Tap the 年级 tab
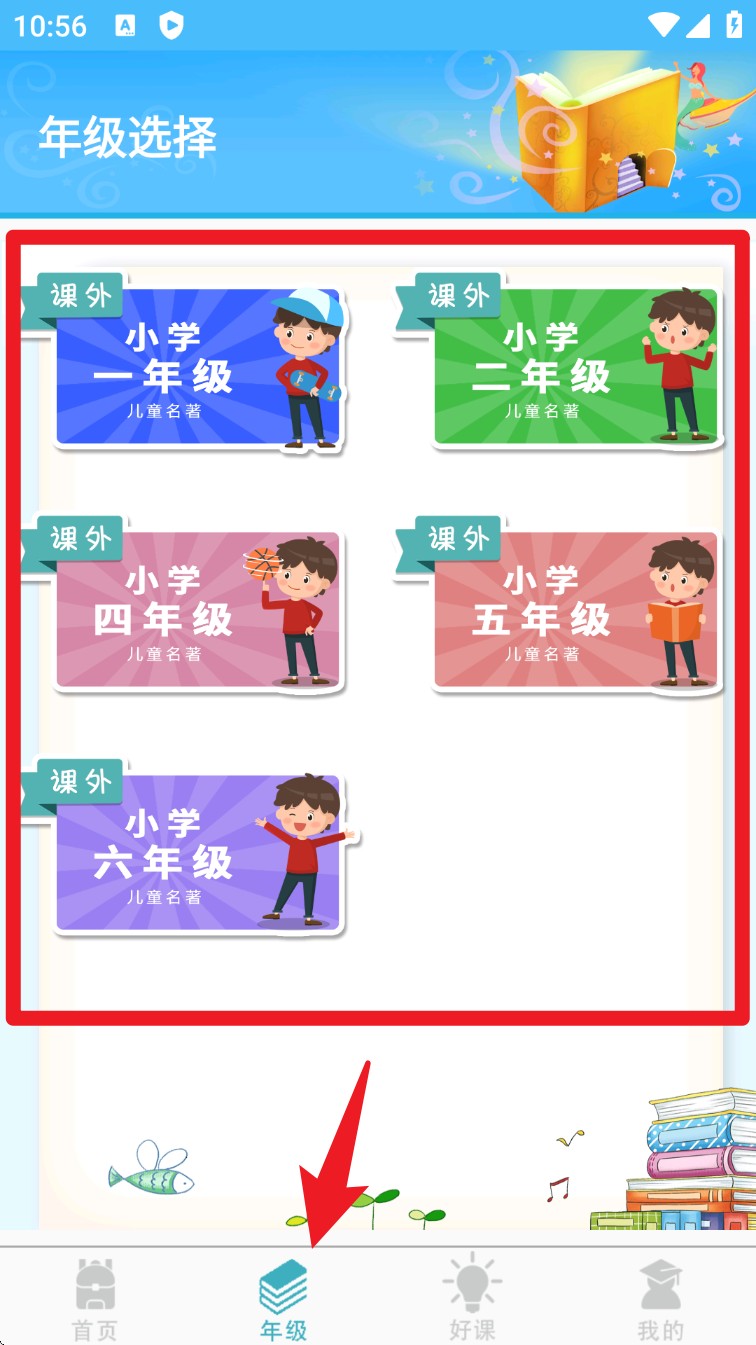The width and height of the screenshot is (756, 1345). coord(284,1299)
